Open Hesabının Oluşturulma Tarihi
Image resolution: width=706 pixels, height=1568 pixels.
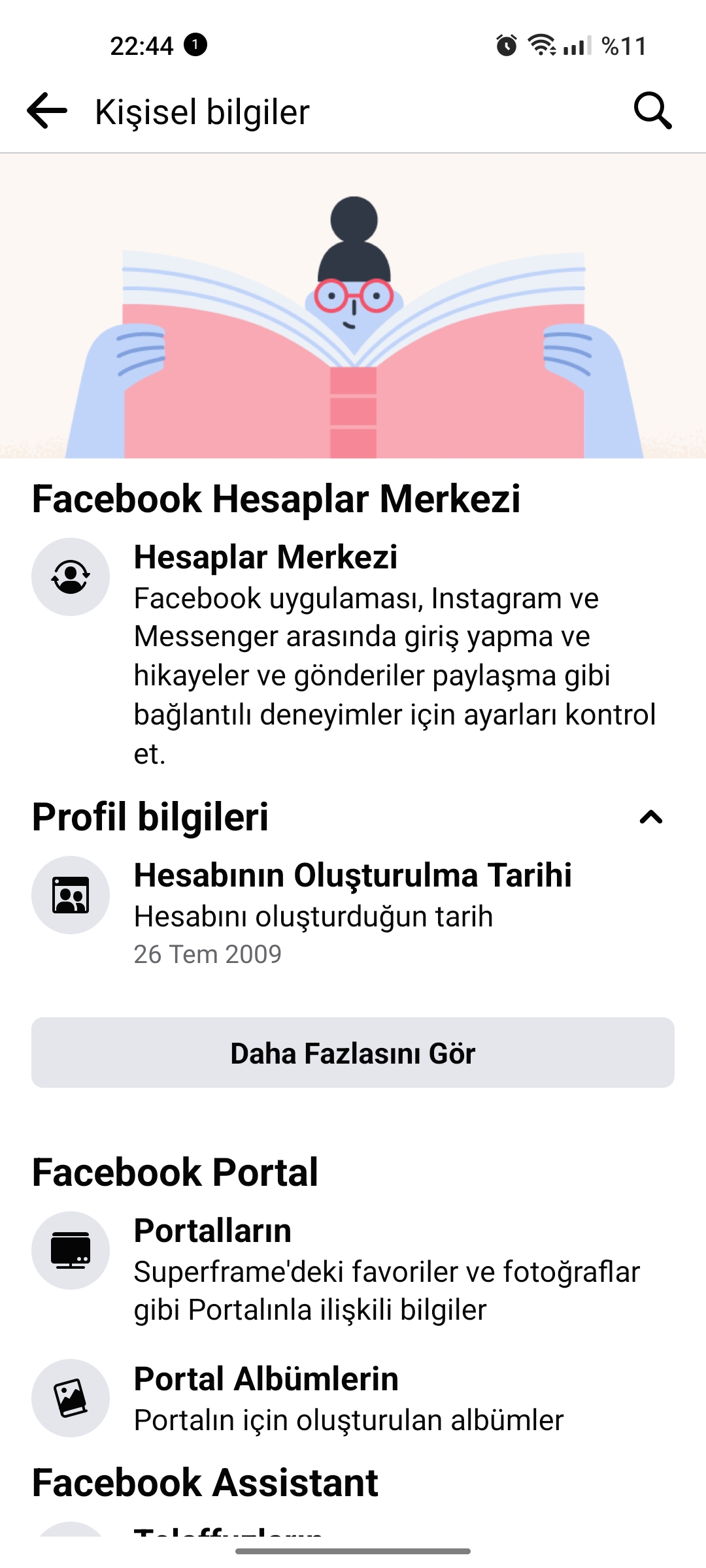[353, 913]
